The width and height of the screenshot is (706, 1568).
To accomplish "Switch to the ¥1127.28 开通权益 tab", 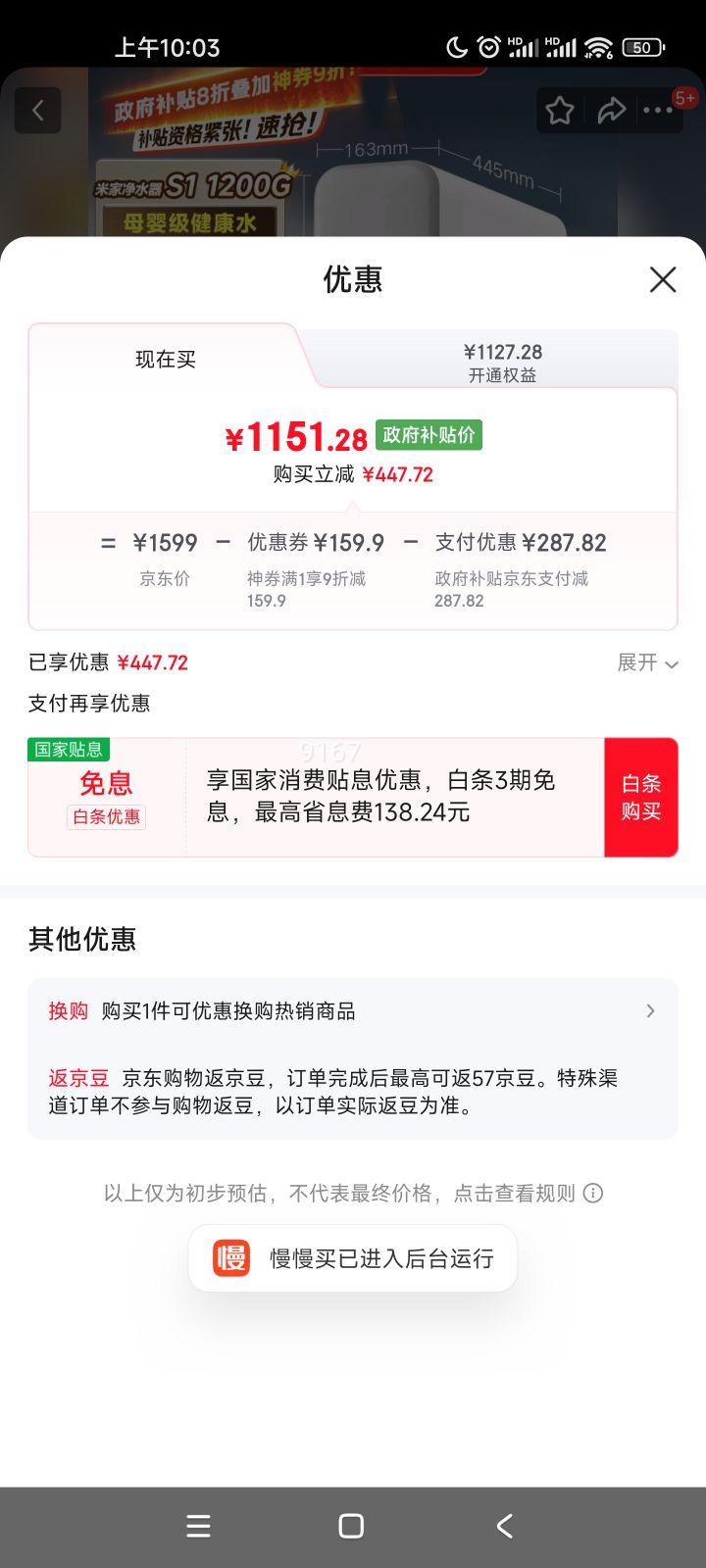I will coord(503,362).
